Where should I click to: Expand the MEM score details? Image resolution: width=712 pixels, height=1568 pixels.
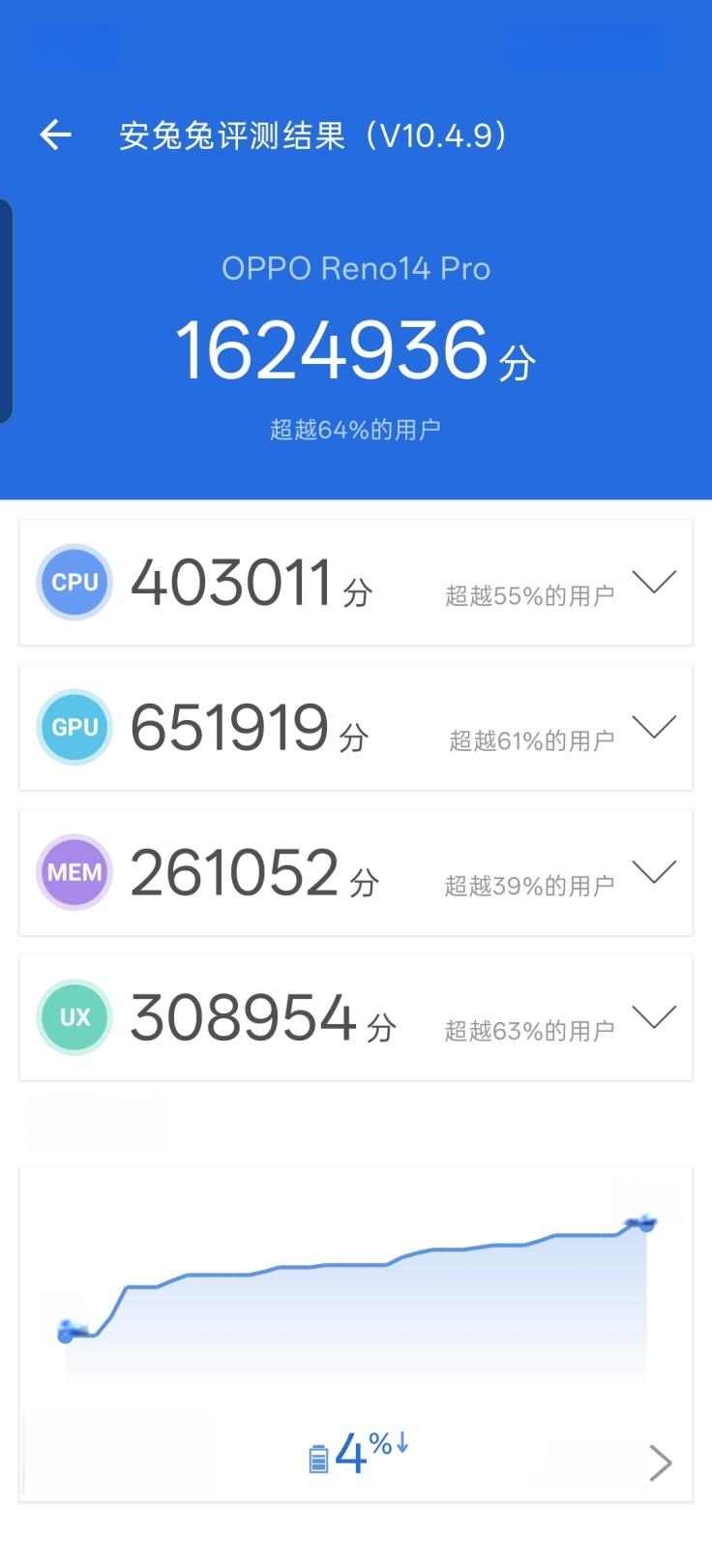(x=654, y=872)
